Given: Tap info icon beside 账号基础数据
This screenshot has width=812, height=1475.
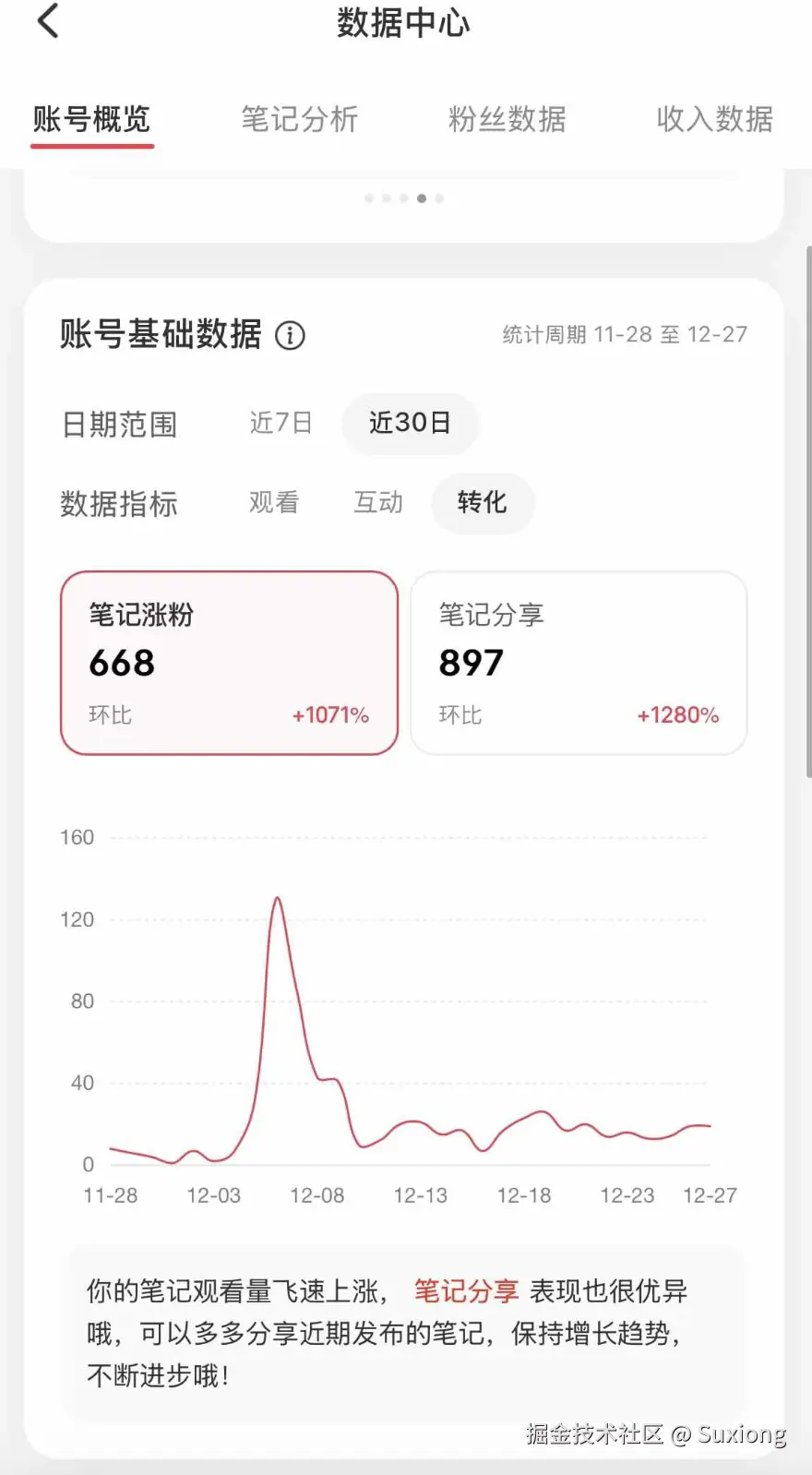Looking at the screenshot, I should tap(290, 335).
